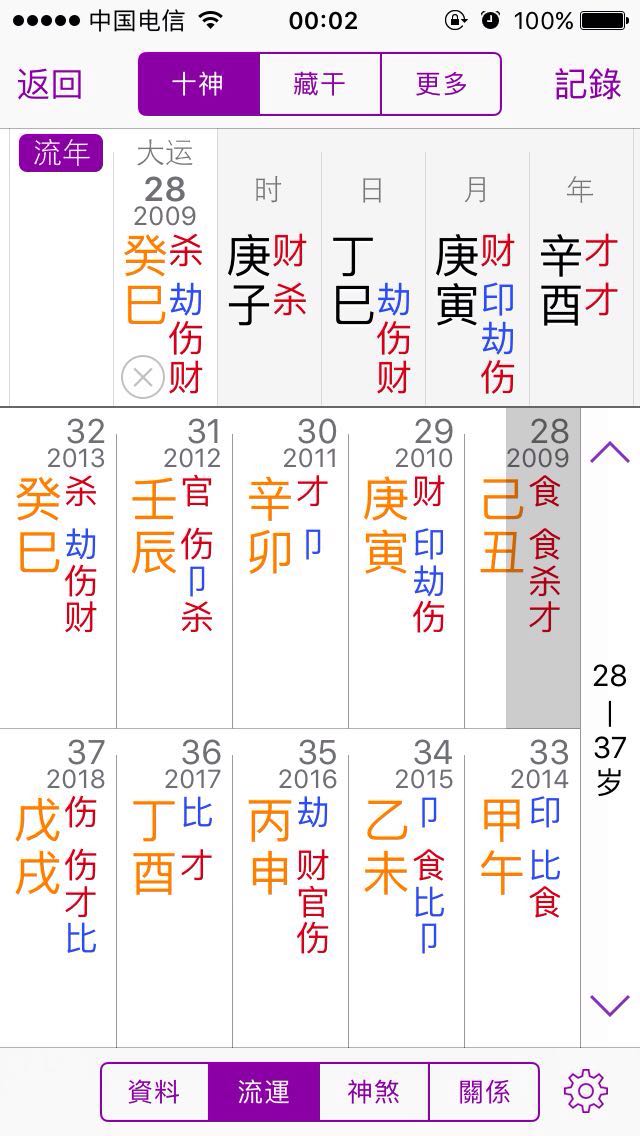This screenshot has width=640, height=1136.
Task: Open the 更多 segment
Action: pyautogui.click(x=441, y=84)
